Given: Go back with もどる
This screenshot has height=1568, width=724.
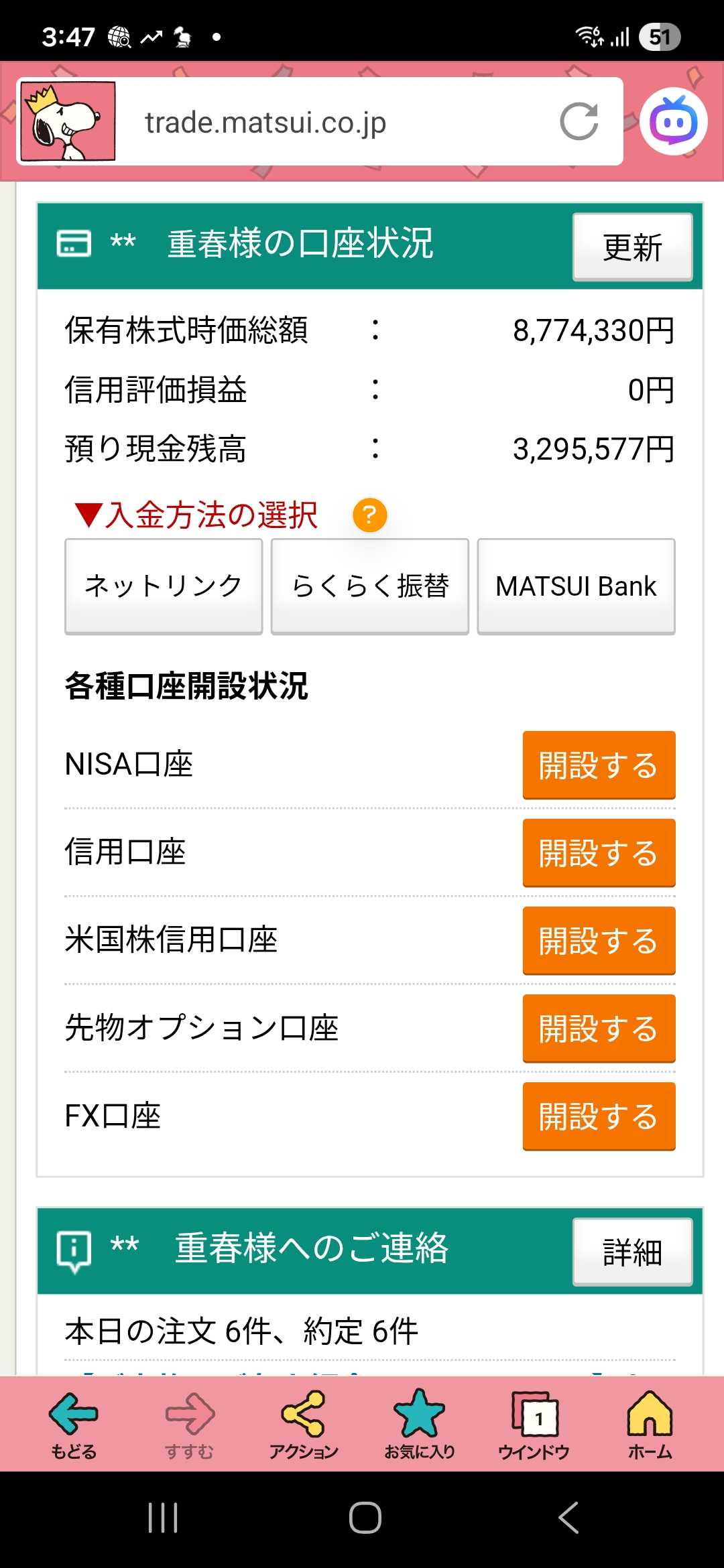Looking at the screenshot, I should coord(74,1423).
